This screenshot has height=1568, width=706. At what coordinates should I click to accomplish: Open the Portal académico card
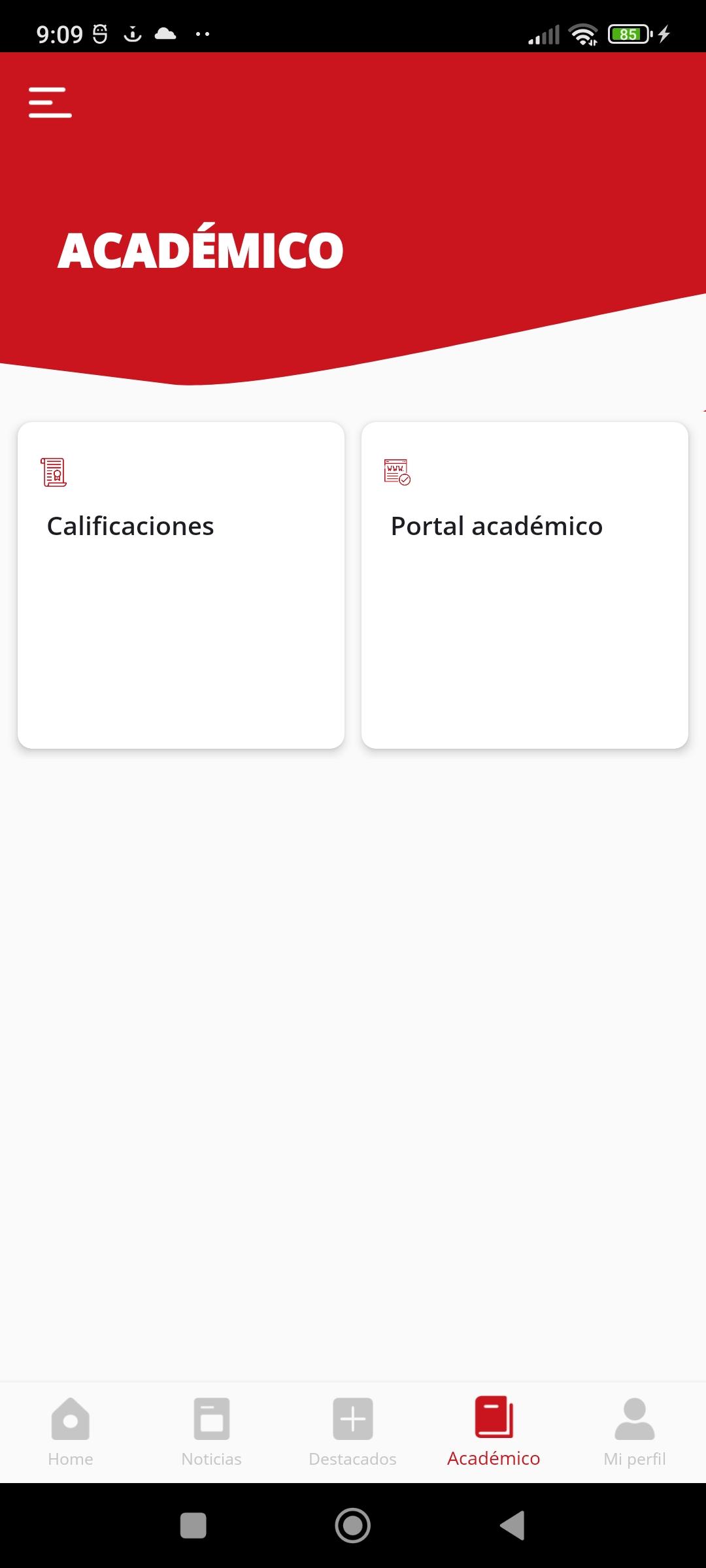point(524,585)
